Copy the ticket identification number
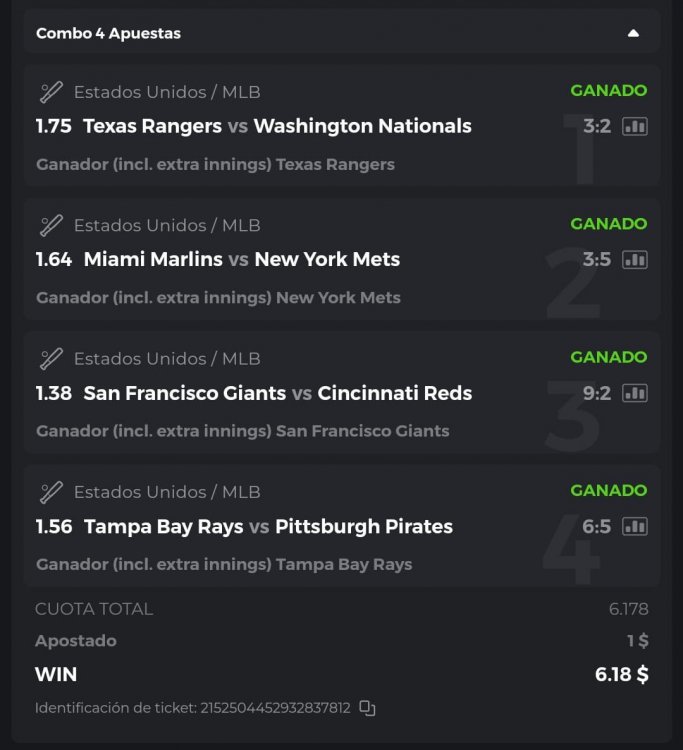683x750 pixels. (x=367, y=708)
